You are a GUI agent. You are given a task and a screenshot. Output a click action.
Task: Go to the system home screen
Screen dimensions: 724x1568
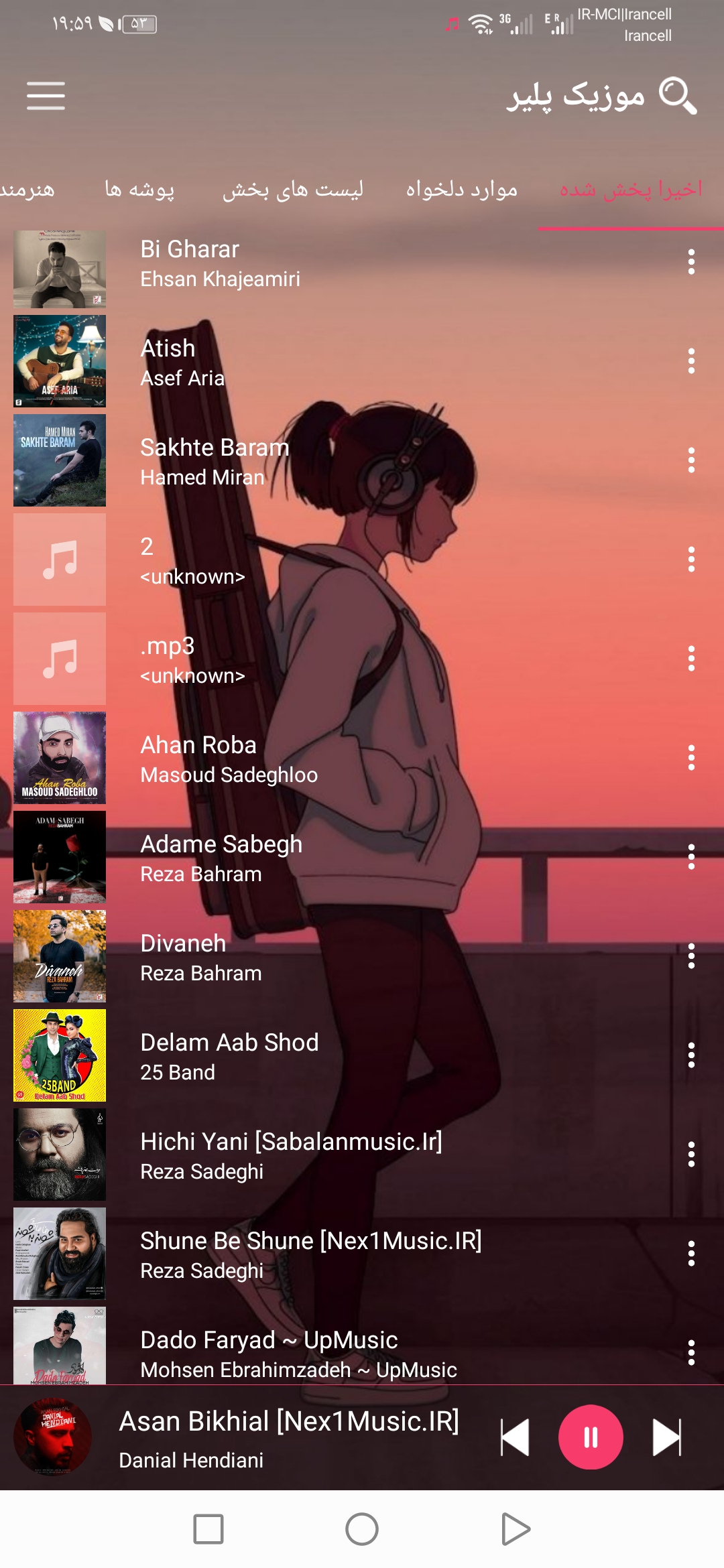coord(362,1529)
